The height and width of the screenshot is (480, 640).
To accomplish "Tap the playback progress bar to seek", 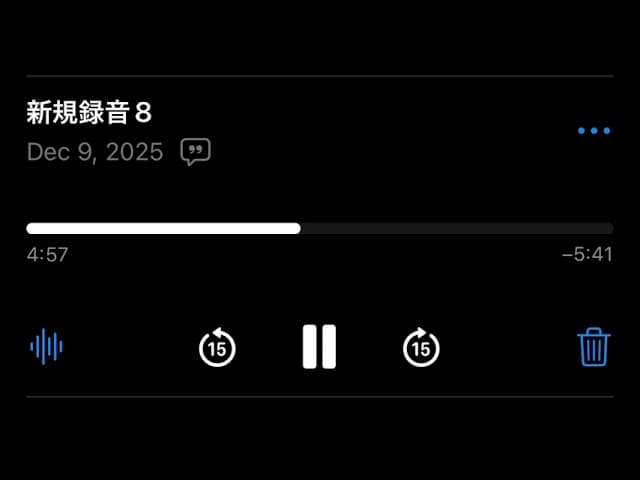I will [320, 228].
